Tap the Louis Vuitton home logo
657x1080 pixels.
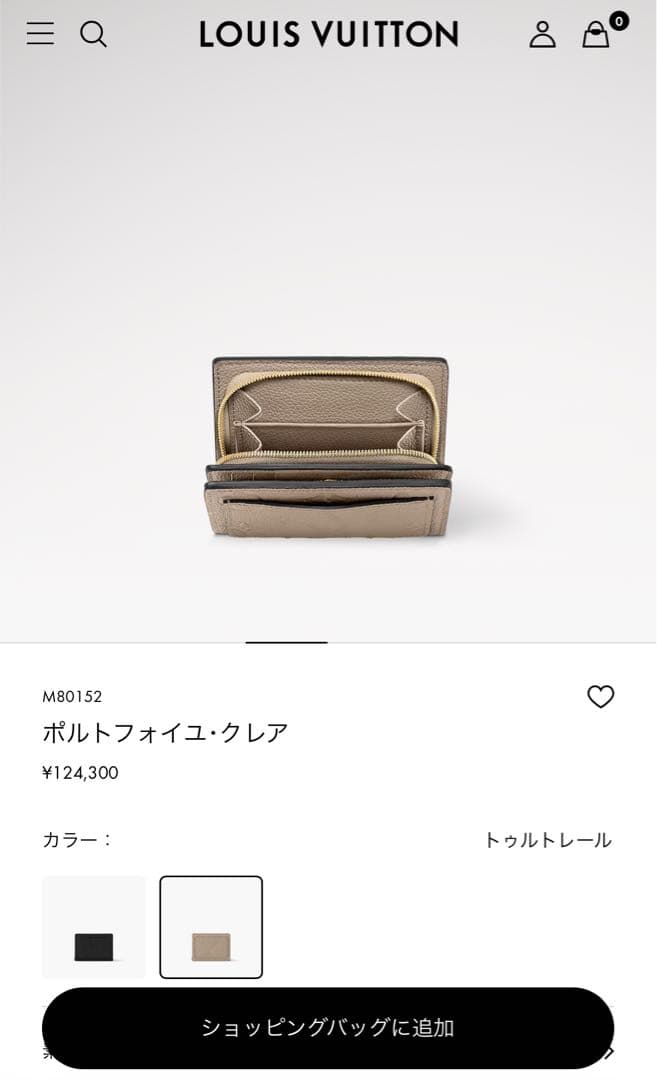[328, 34]
